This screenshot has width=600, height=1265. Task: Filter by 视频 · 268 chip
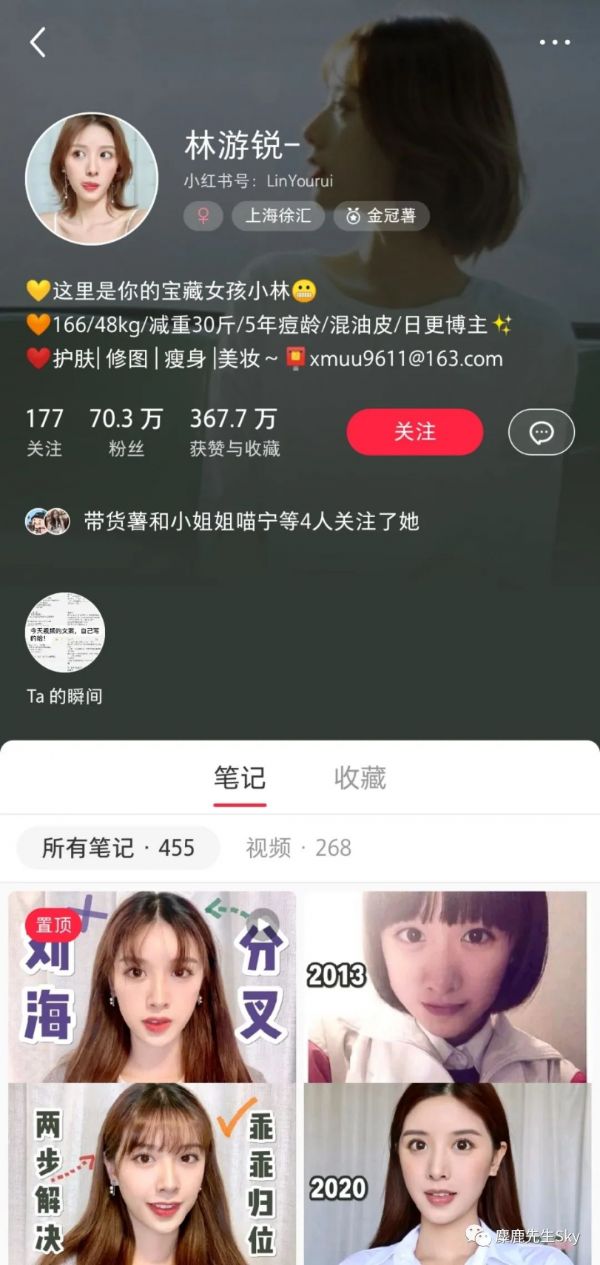point(298,848)
